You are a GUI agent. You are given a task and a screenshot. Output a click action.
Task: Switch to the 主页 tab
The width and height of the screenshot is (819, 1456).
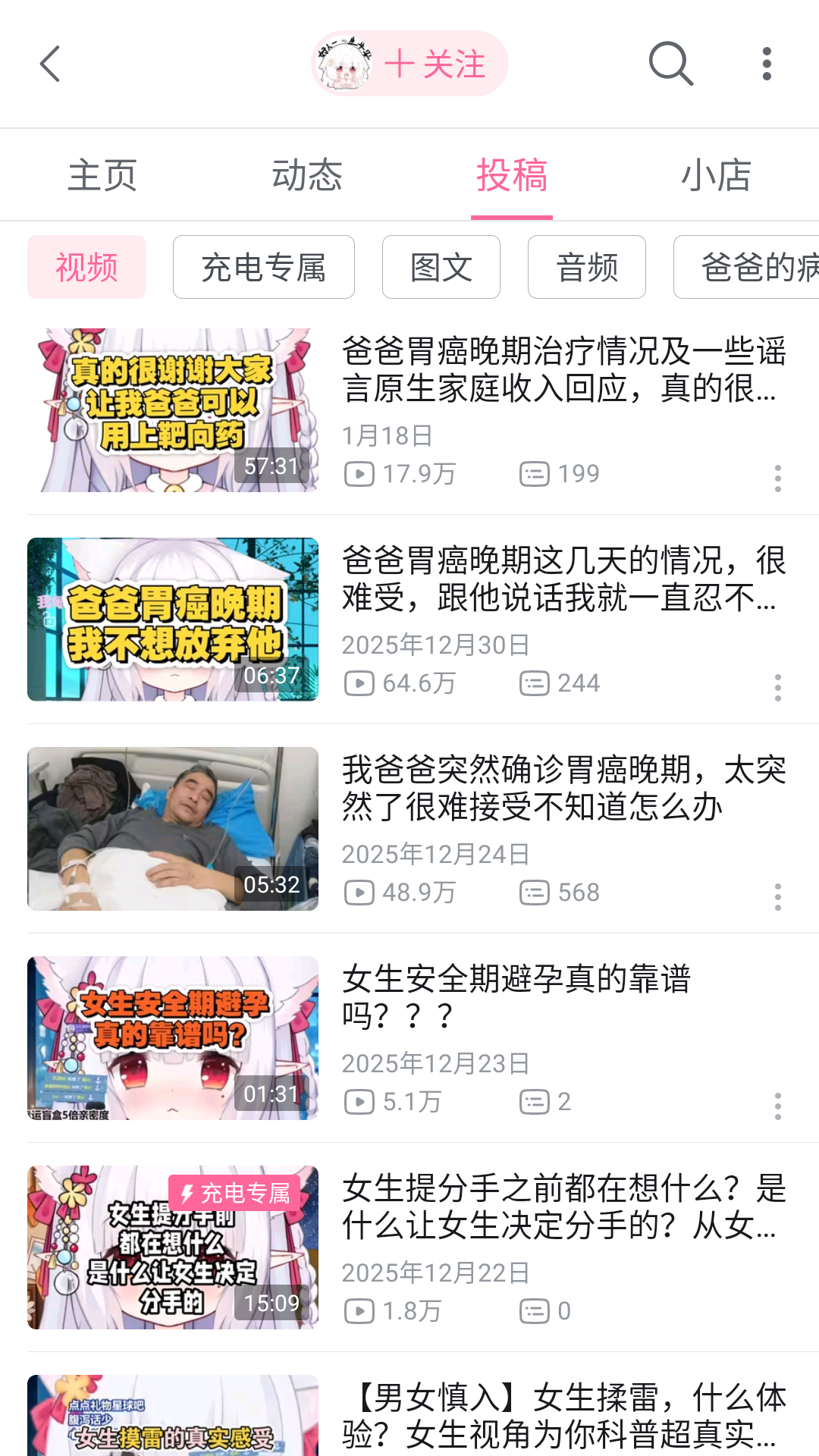click(102, 175)
